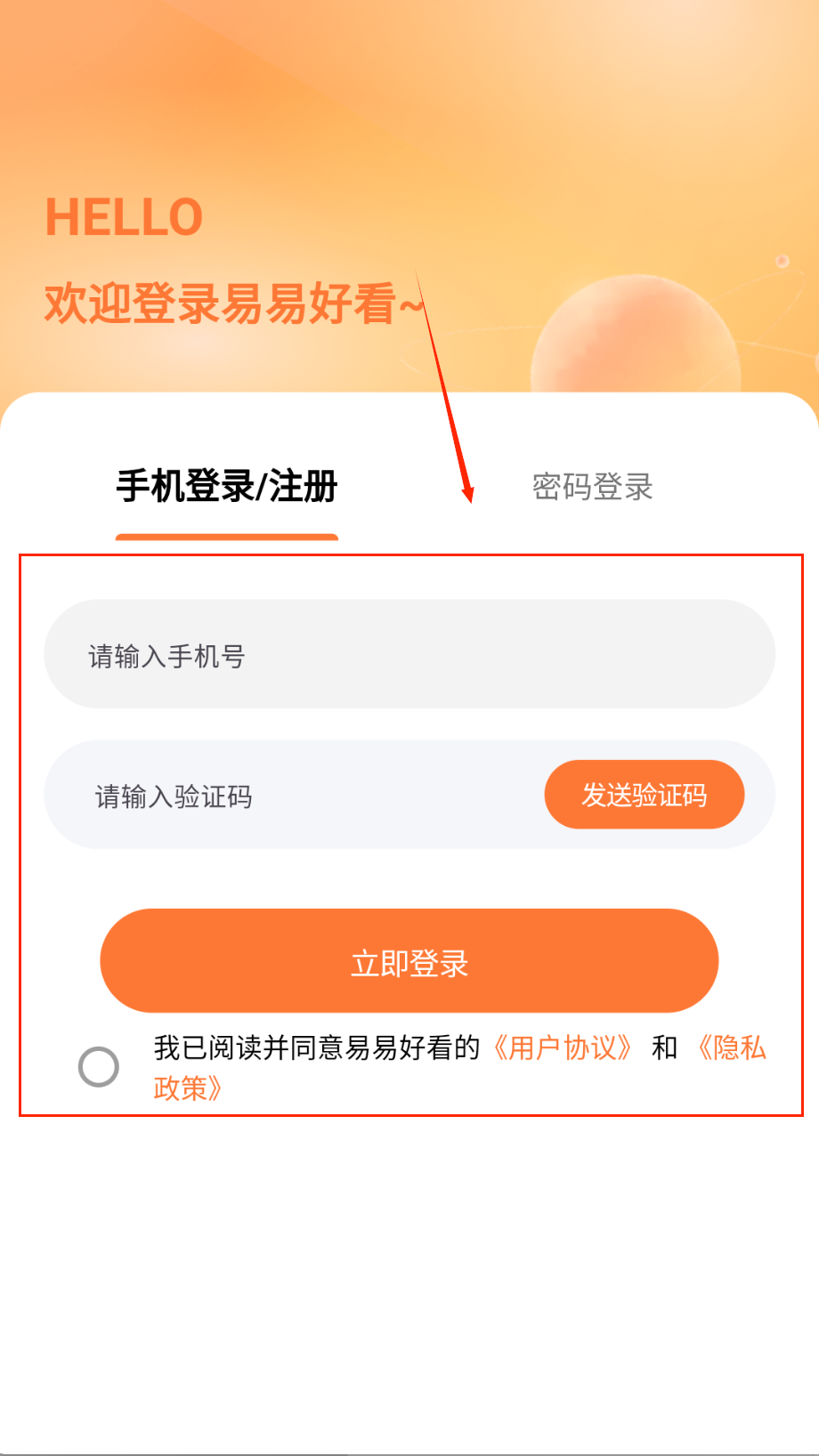Focus the 请输入手机号 phone number field
The height and width of the screenshot is (1456, 819).
(409, 655)
